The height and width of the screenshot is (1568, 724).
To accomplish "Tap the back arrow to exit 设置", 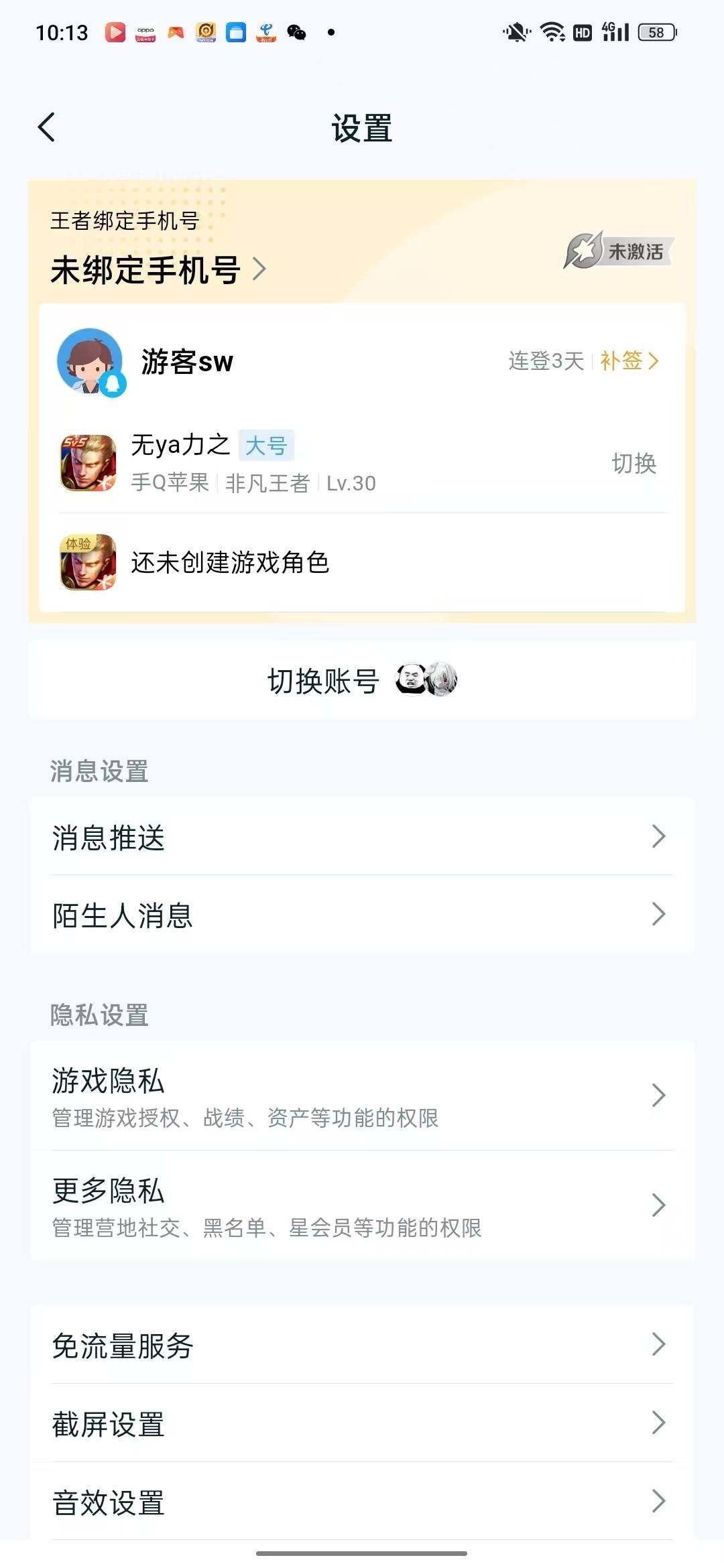I will (x=47, y=127).
